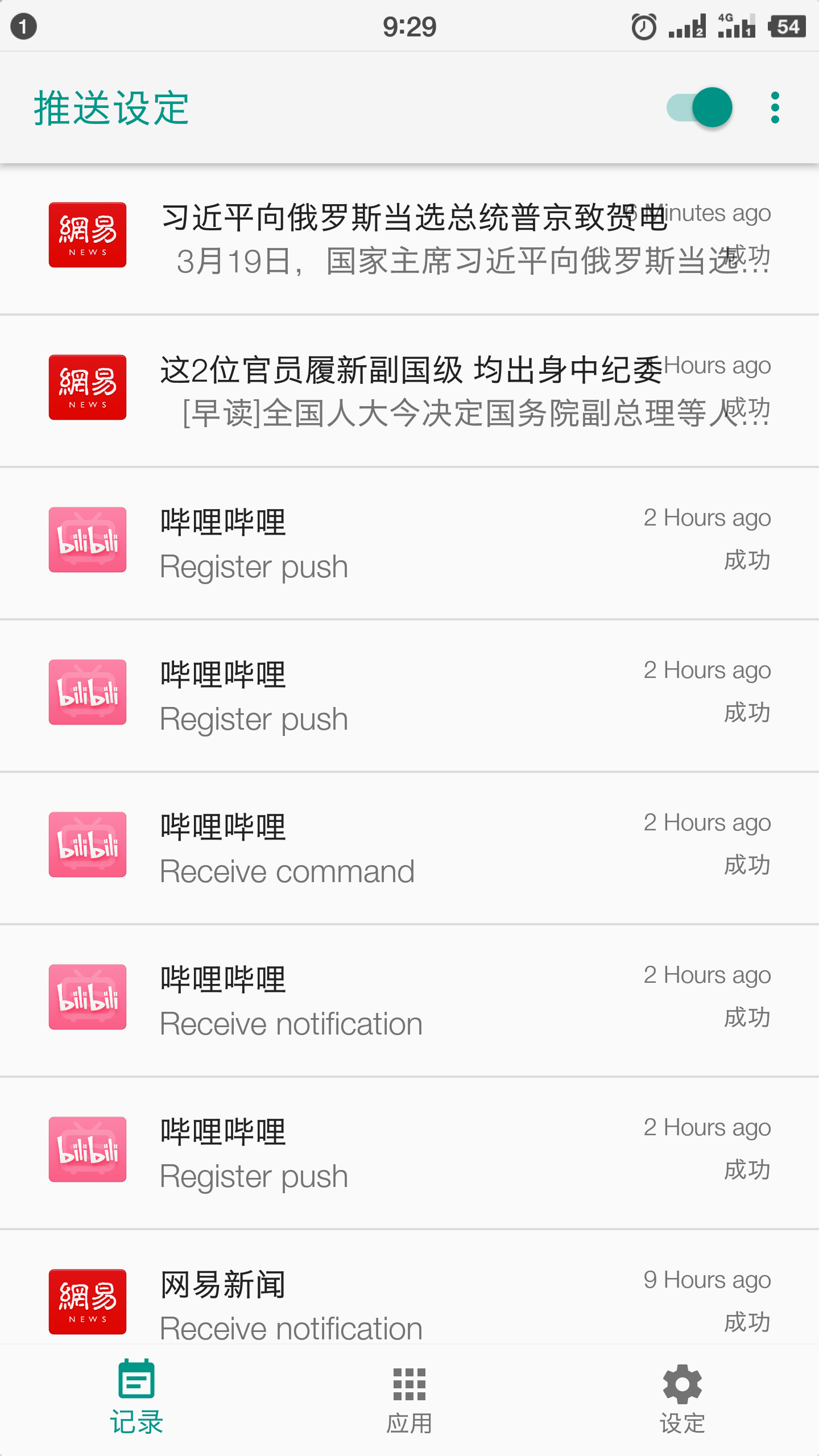
Task: Click the 推送设定 title text
Action: point(110,108)
